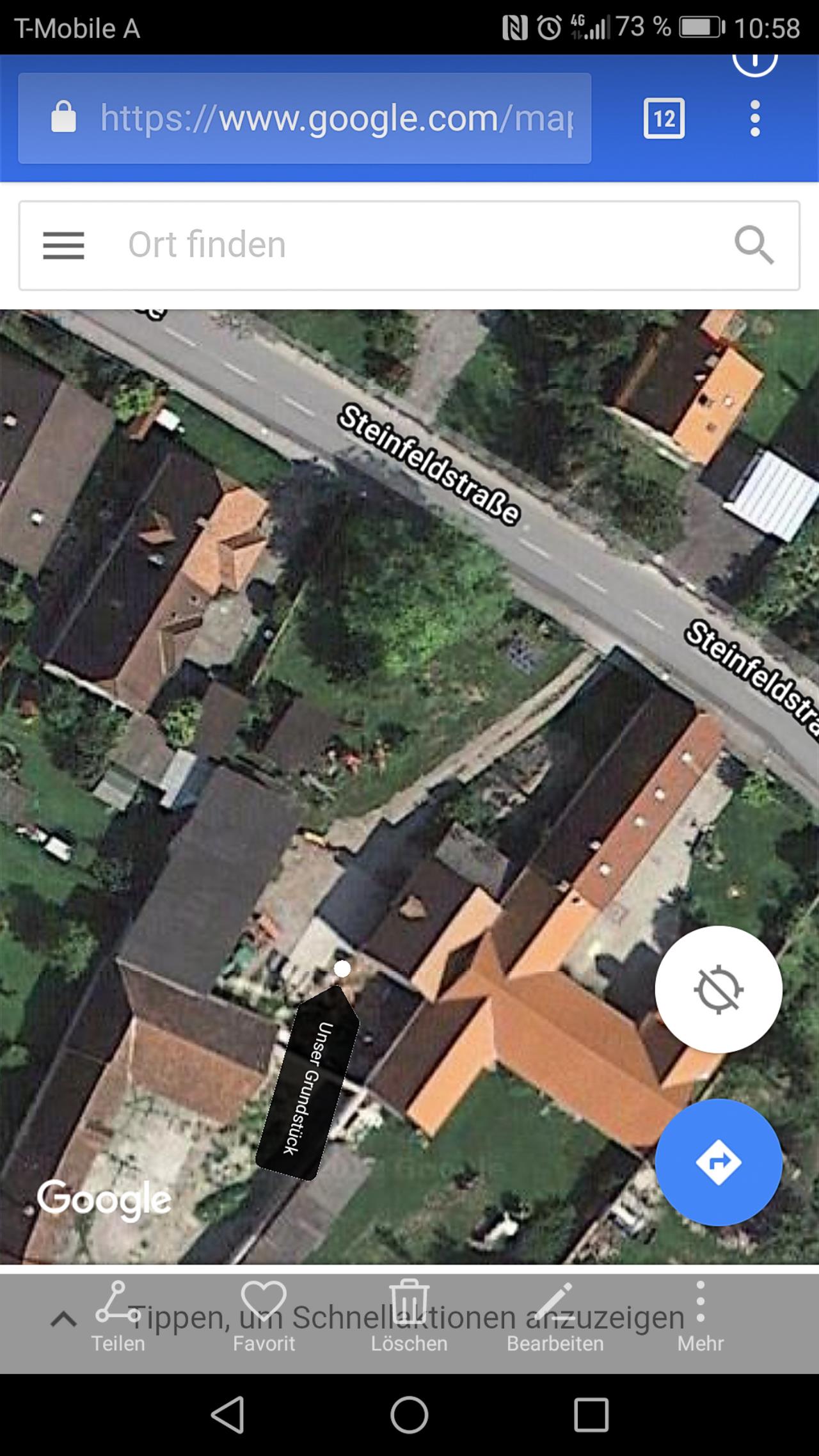This screenshot has width=819, height=1456.
Task: Open Mehr for more options
Action: click(x=701, y=1316)
